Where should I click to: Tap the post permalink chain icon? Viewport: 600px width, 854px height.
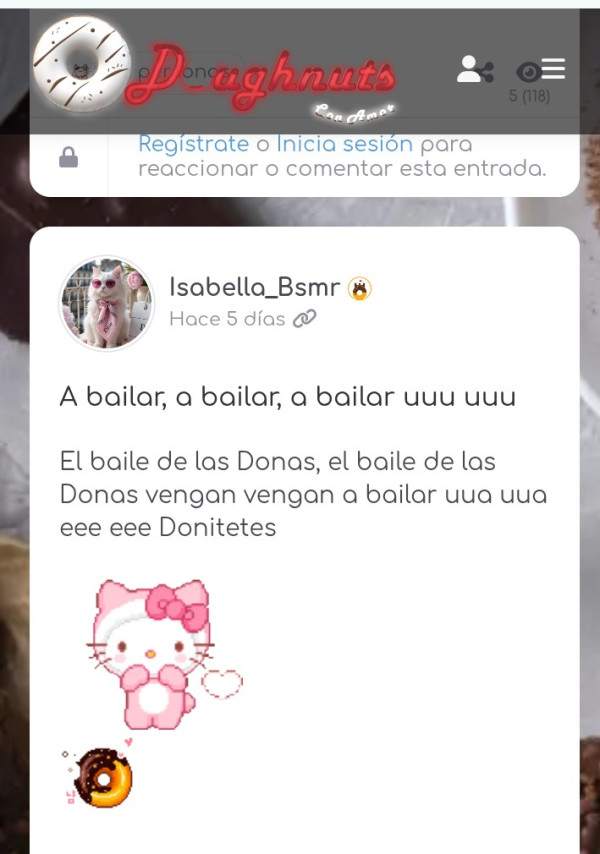coord(305,319)
